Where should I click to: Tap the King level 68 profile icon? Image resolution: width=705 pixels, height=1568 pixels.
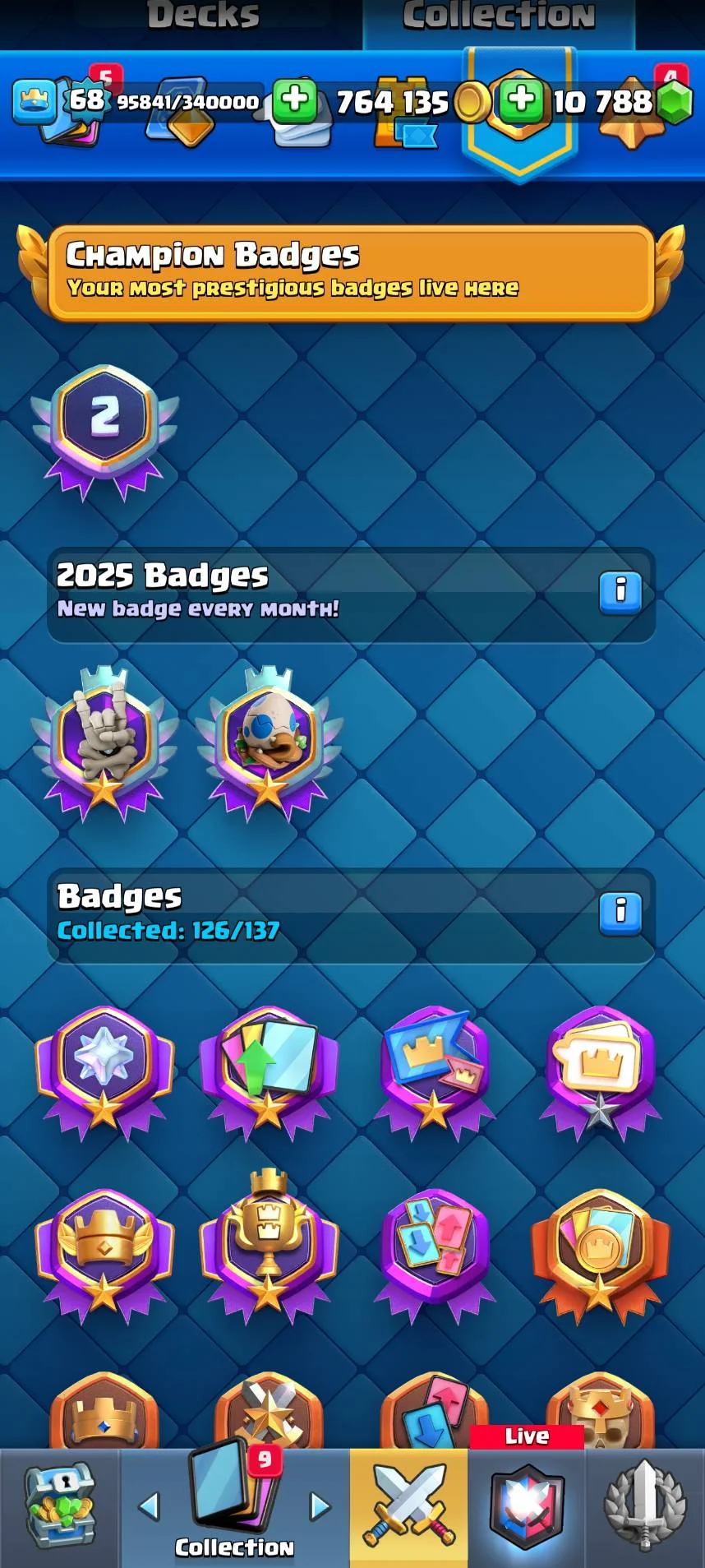click(35, 102)
